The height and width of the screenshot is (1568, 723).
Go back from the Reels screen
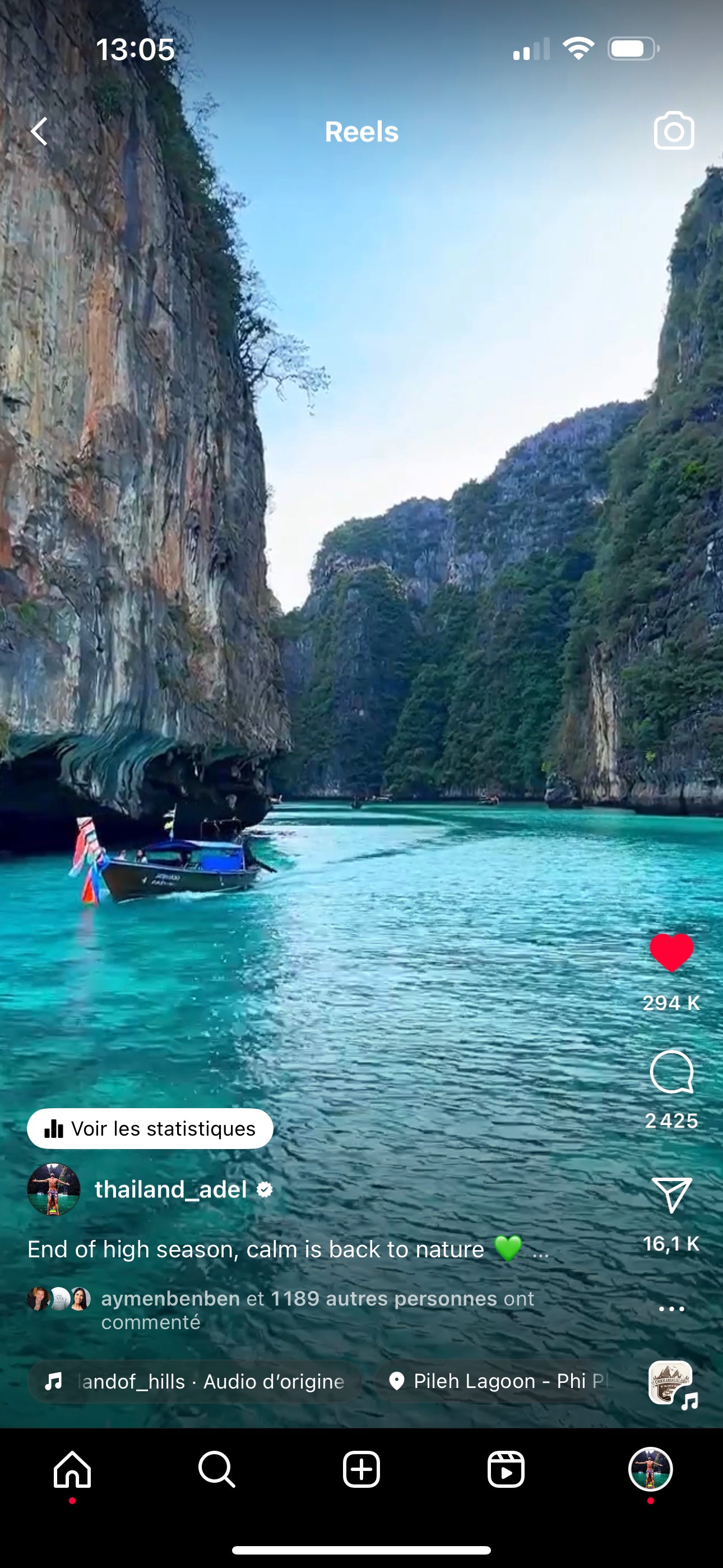[40, 131]
